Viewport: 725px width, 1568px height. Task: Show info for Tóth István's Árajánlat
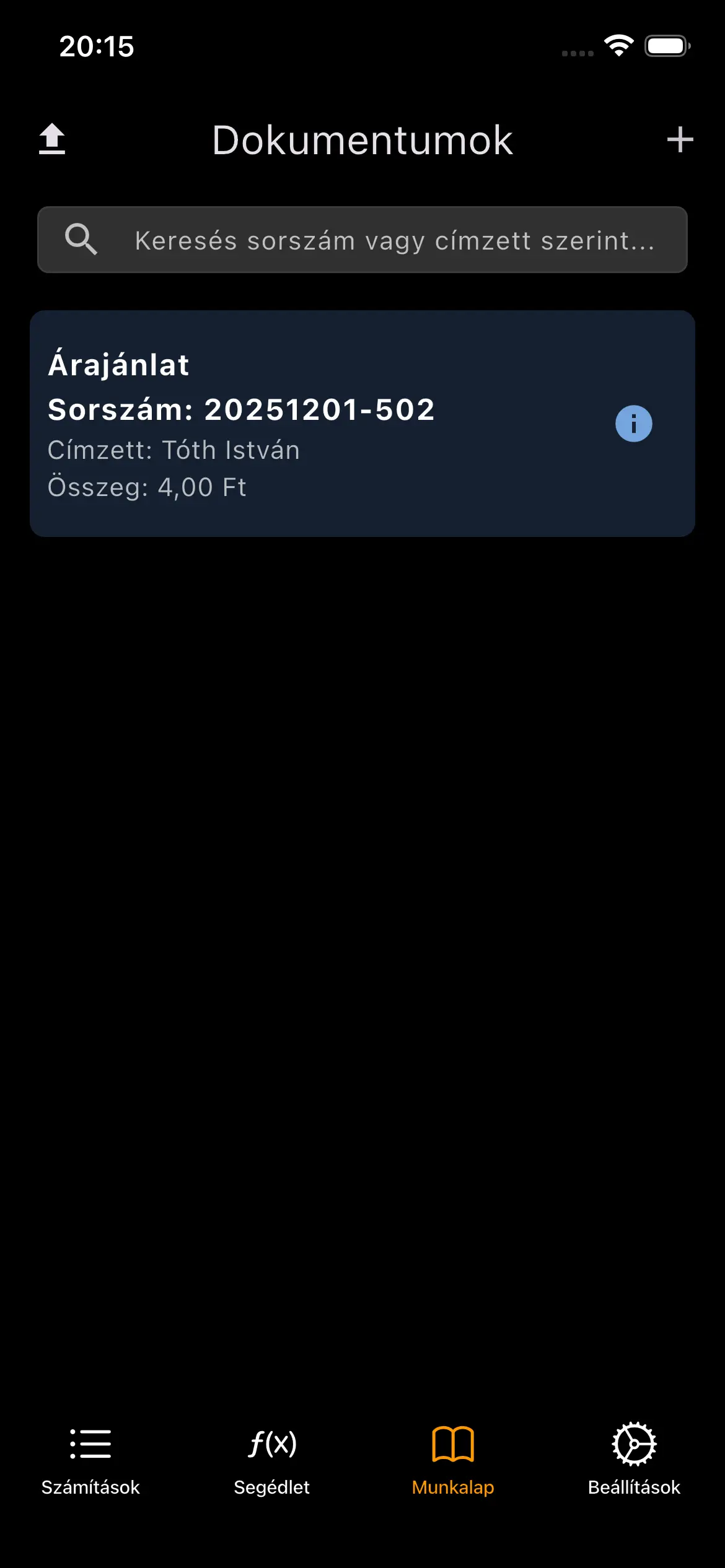(x=633, y=424)
